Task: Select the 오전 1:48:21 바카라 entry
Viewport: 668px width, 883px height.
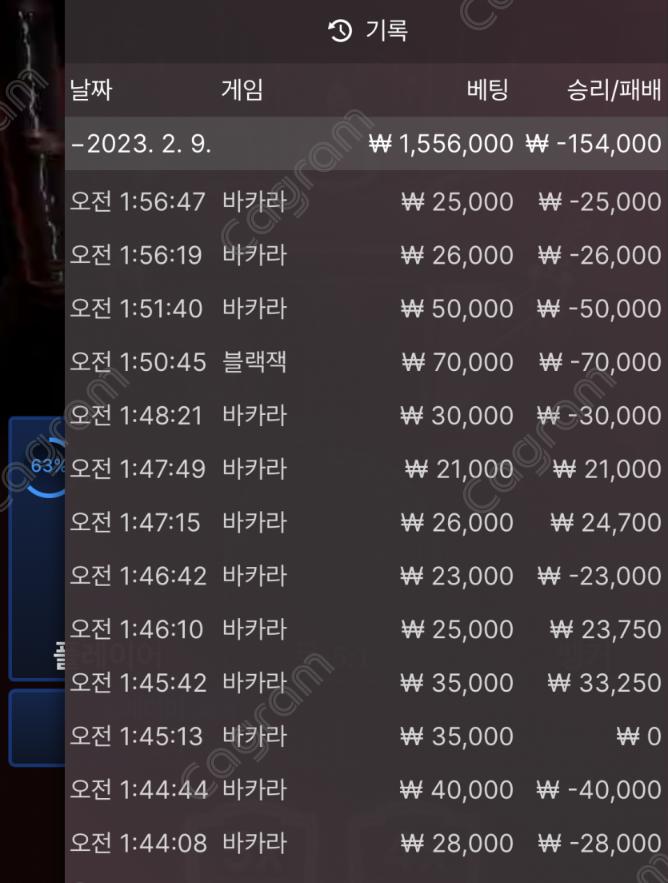Action: click(366, 415)
